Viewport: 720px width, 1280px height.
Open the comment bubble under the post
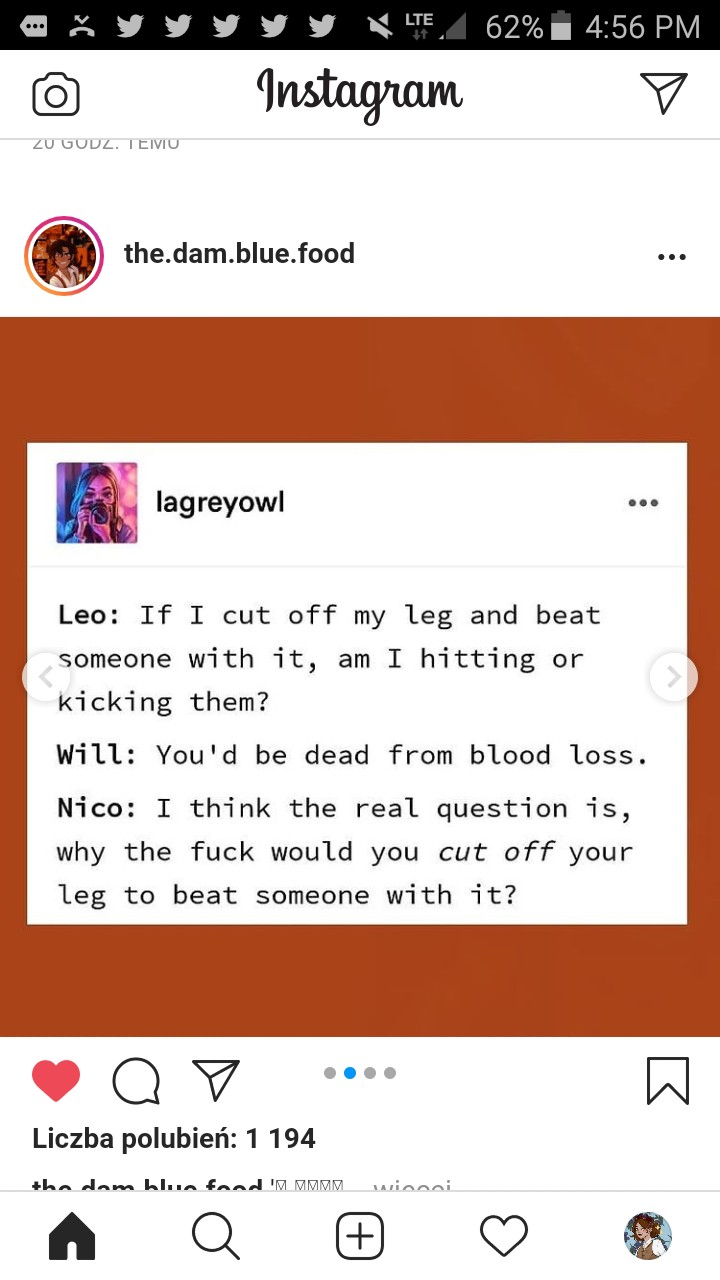pos(136,1081)
